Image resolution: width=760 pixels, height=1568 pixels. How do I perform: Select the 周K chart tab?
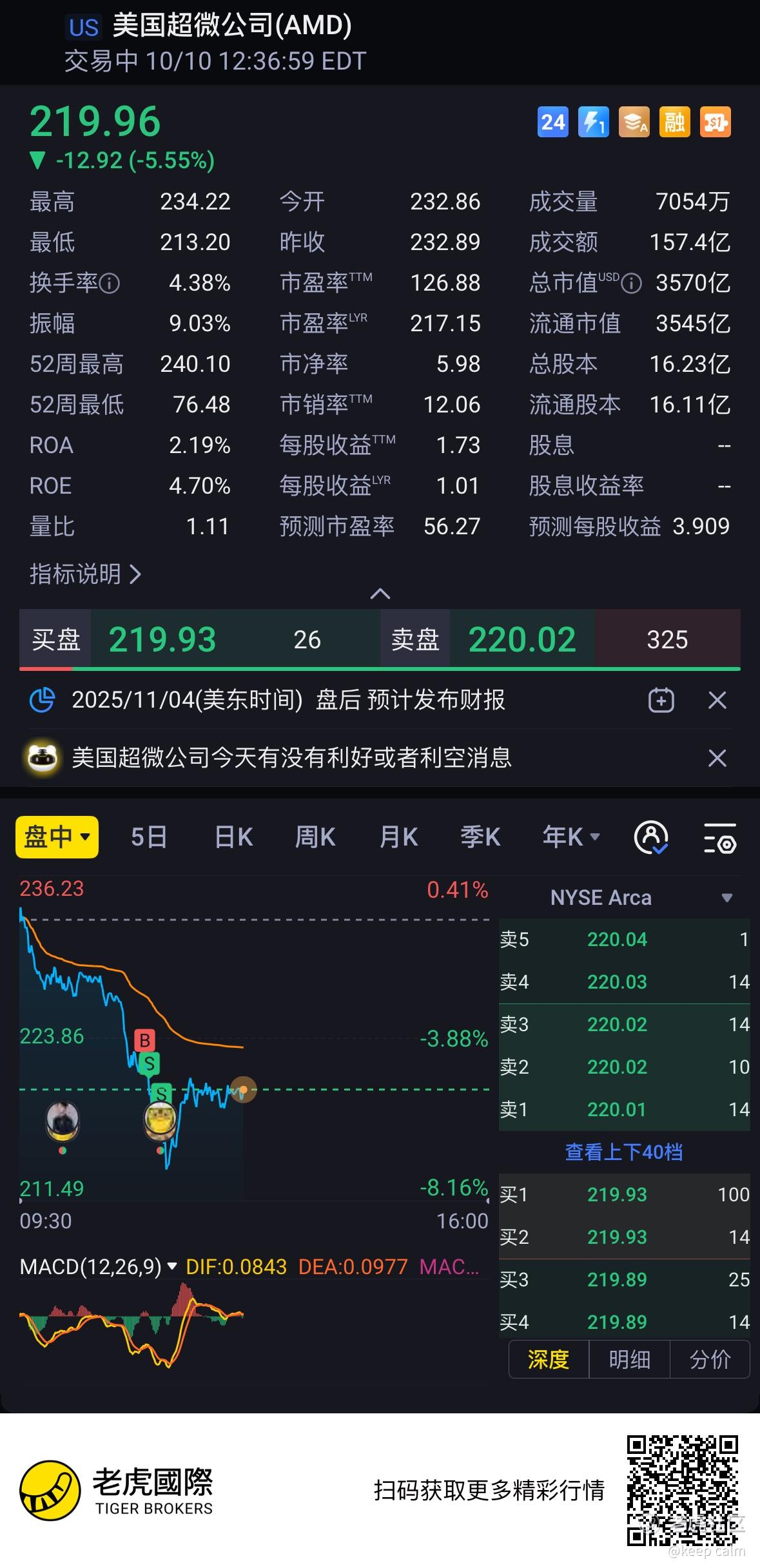pos(315,837)
